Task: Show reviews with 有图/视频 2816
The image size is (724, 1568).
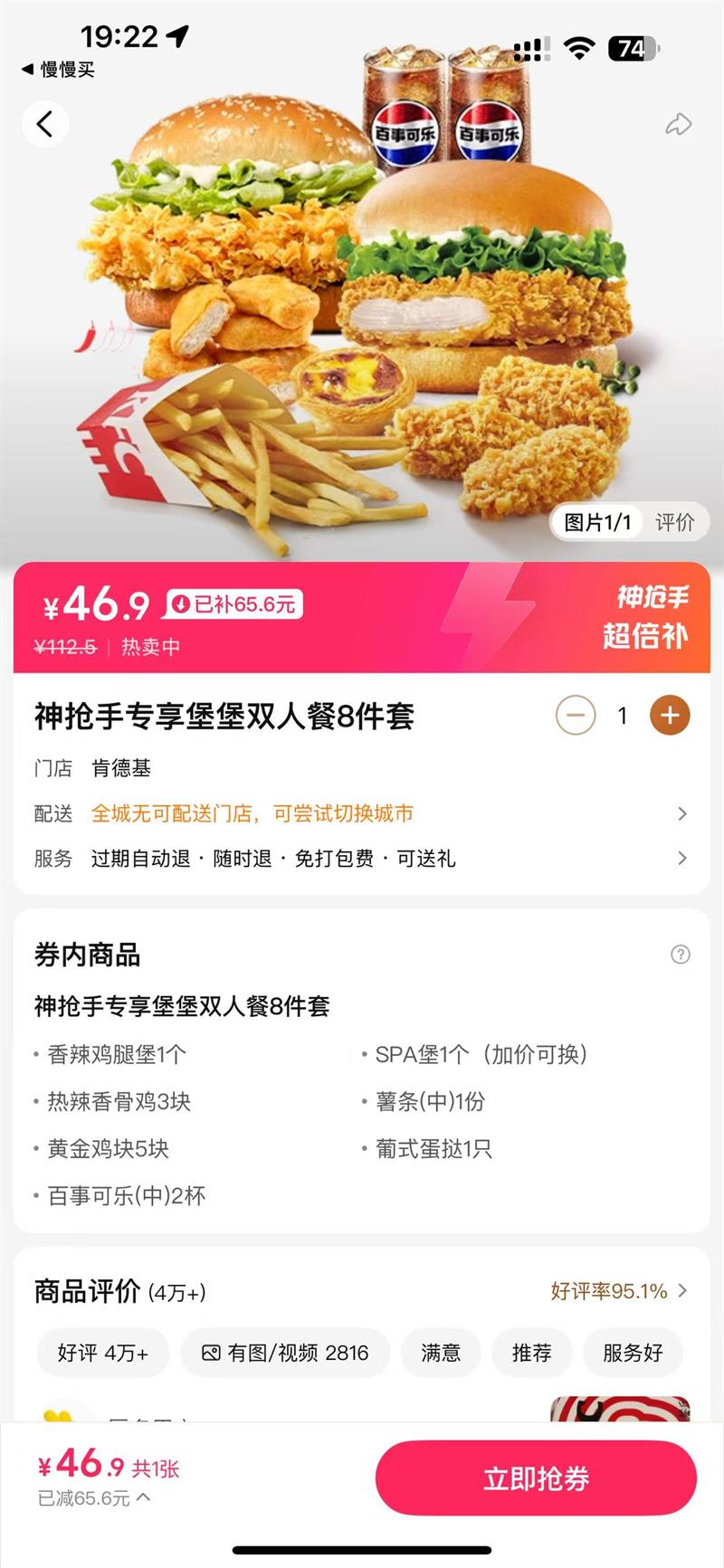Action: tap(285, 1353)
